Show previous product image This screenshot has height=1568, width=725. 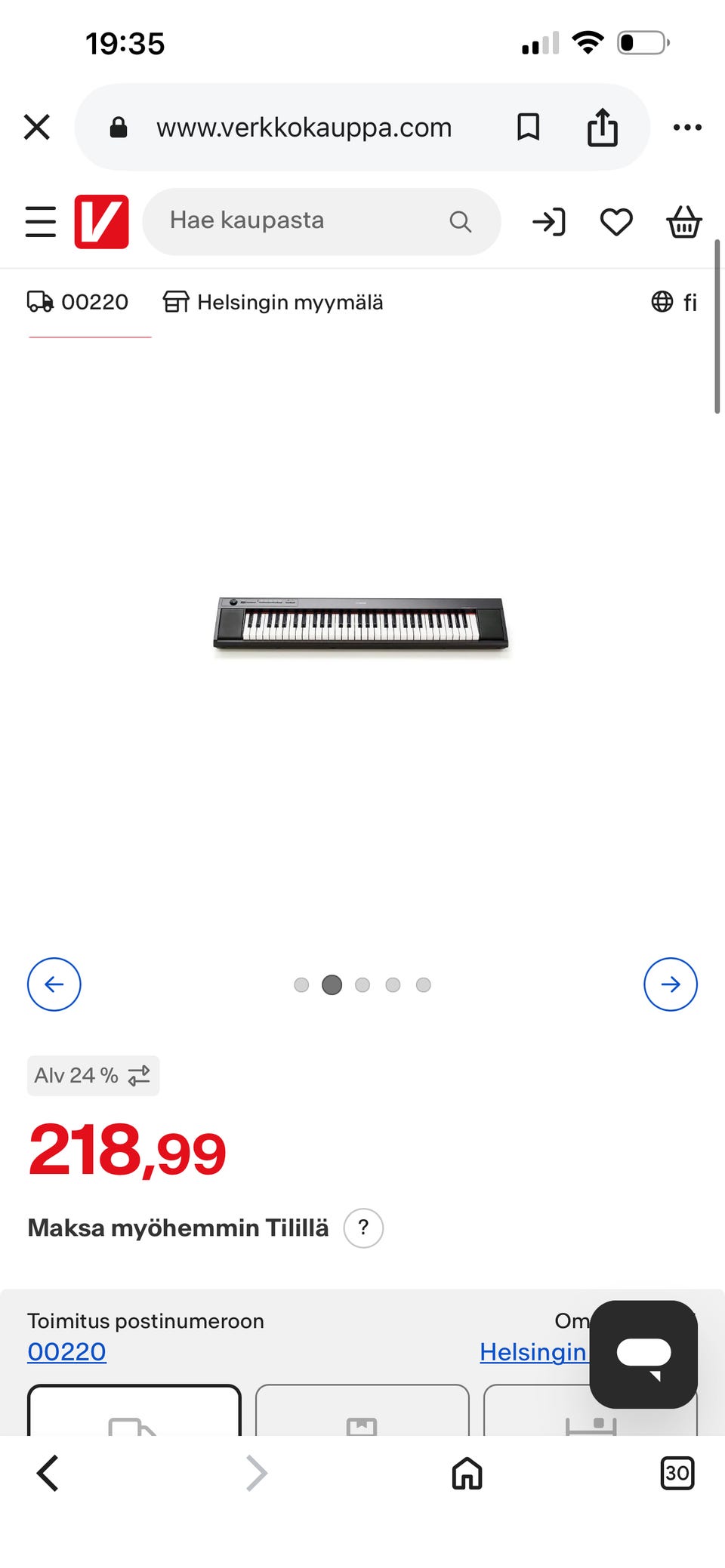tap(54, 984)
